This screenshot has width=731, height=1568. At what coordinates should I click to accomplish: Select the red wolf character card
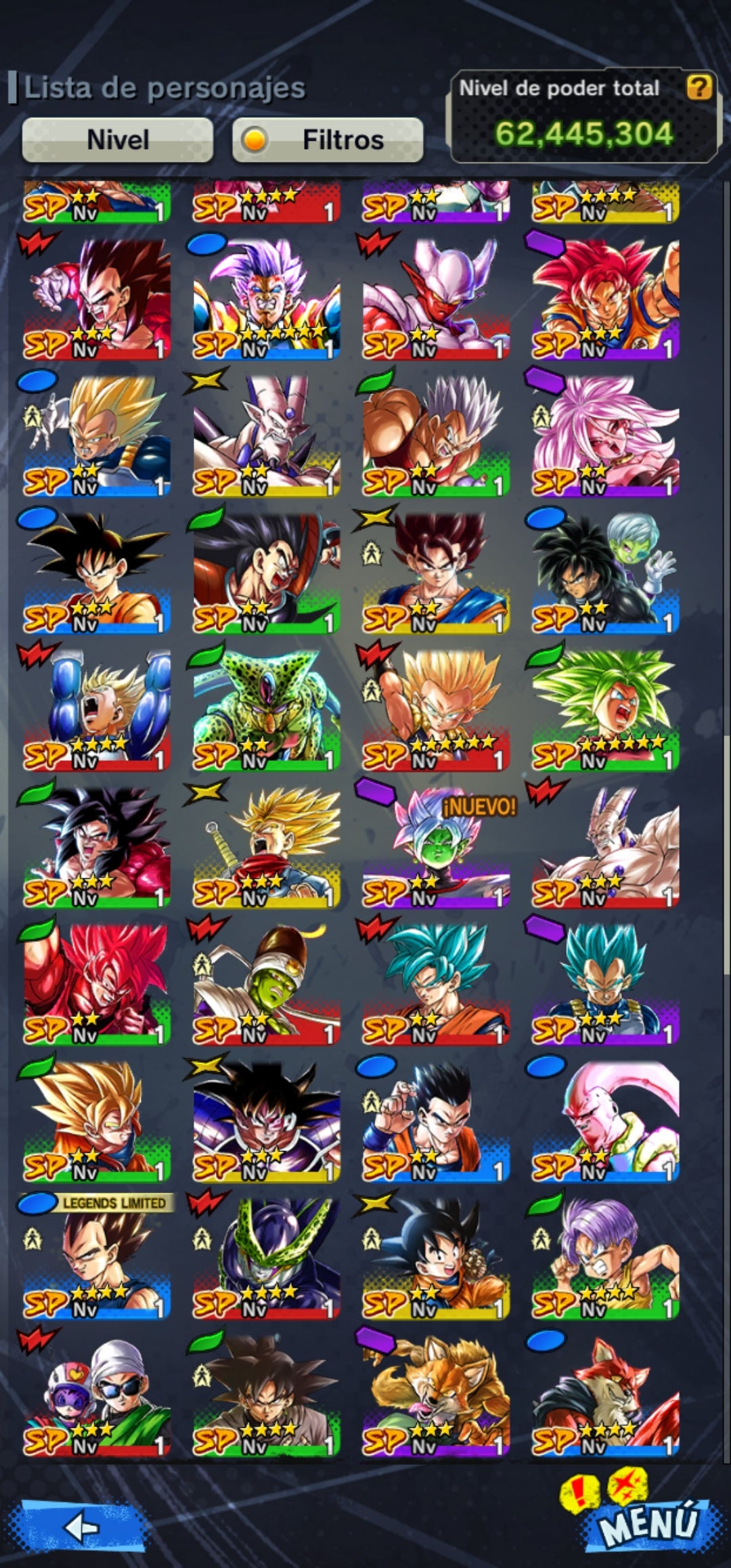coord(604,1393)
